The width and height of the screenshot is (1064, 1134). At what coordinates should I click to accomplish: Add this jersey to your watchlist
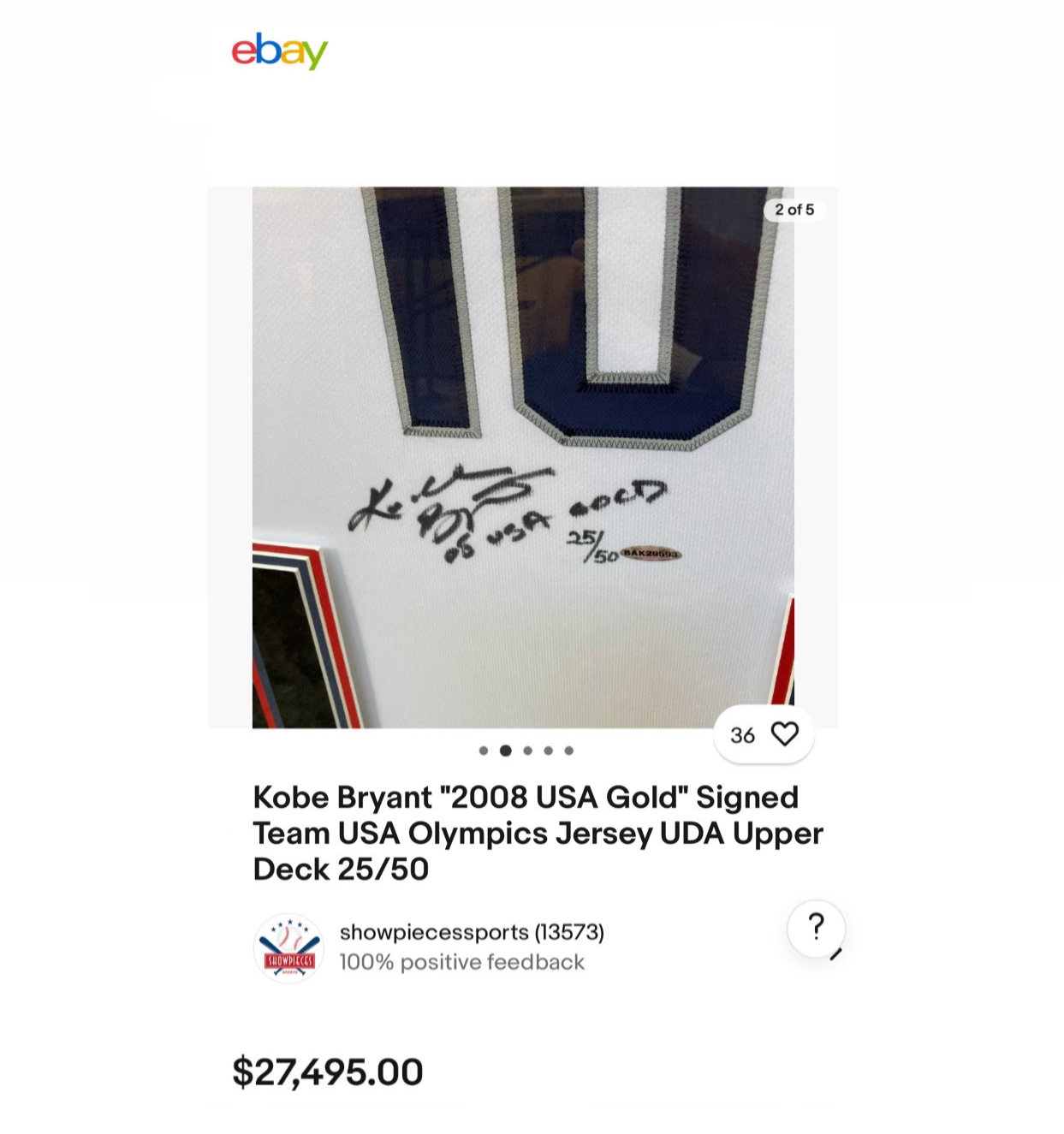point(784,734)
